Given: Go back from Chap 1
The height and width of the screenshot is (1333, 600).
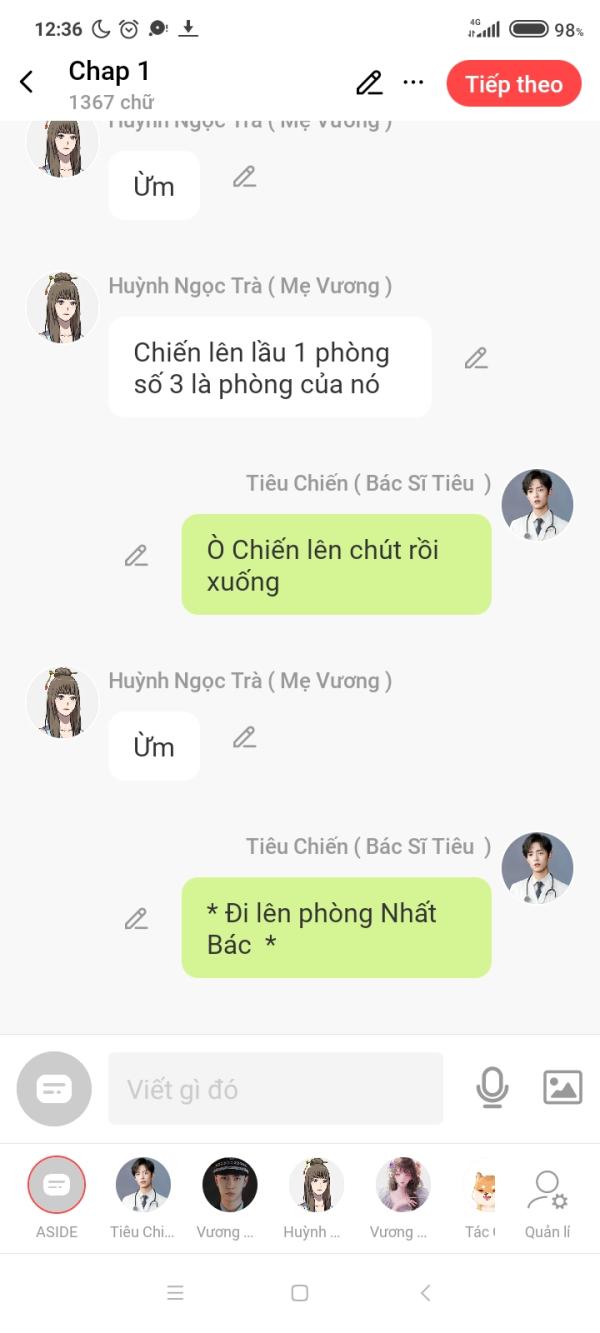Looking at the screenshot, I should [27, 82].
